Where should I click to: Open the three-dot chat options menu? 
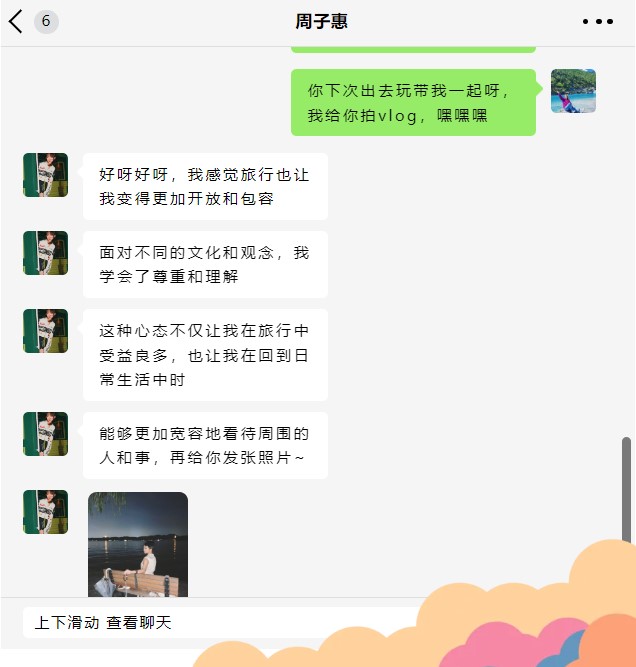click(597, 22)
